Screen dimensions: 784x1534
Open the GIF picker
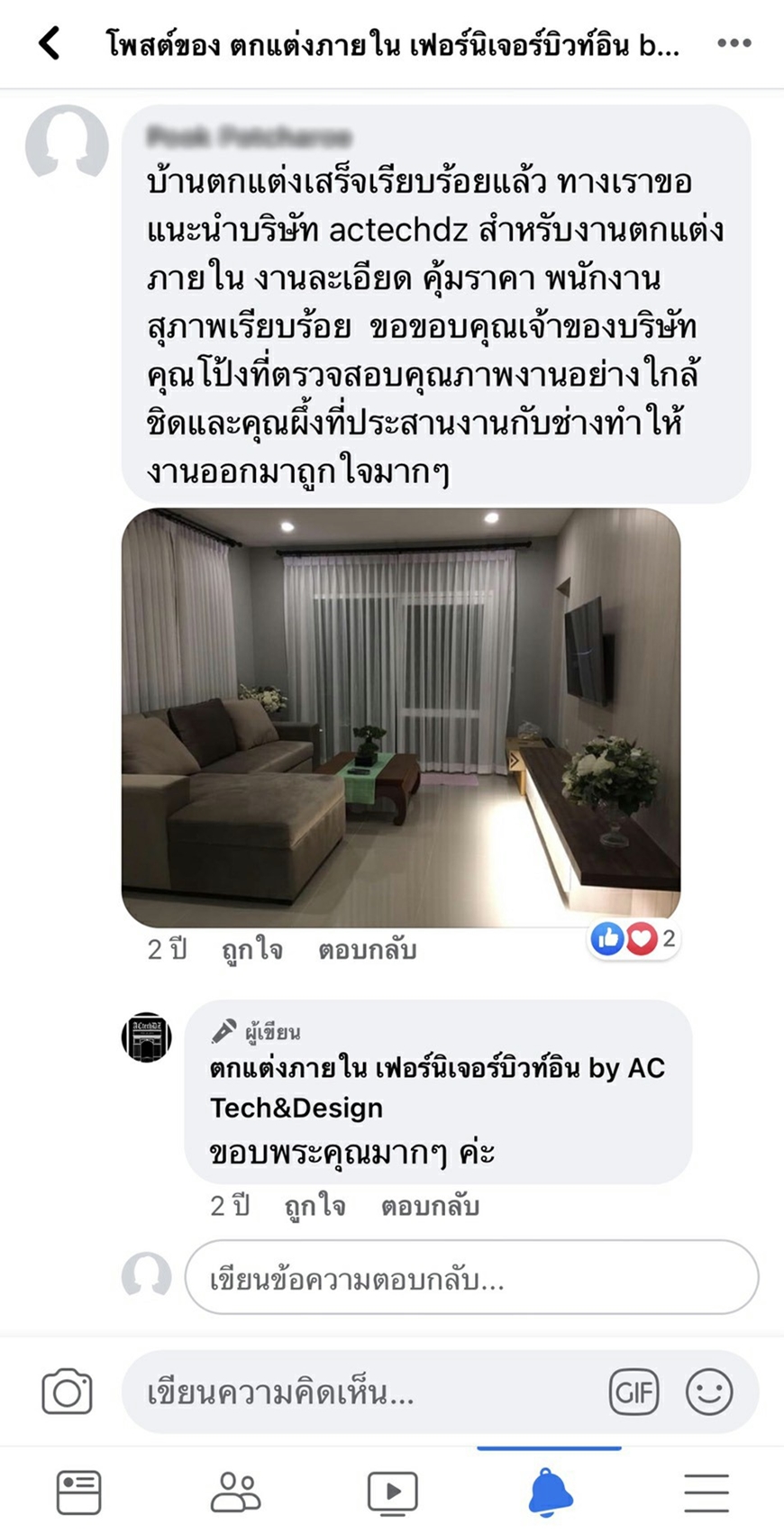click(634, 1392)
